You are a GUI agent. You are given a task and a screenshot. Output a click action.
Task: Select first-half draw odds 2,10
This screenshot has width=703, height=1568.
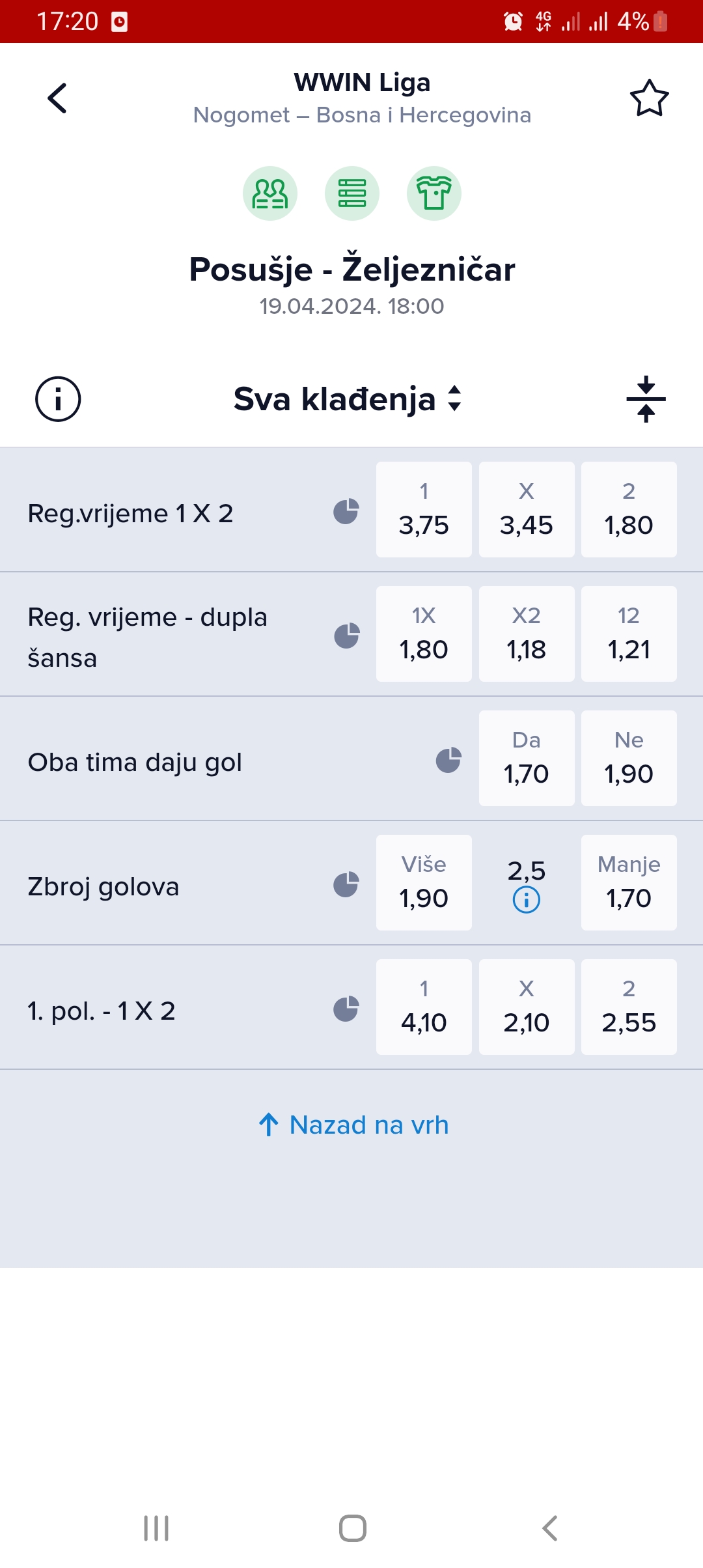coord(527,1007)
